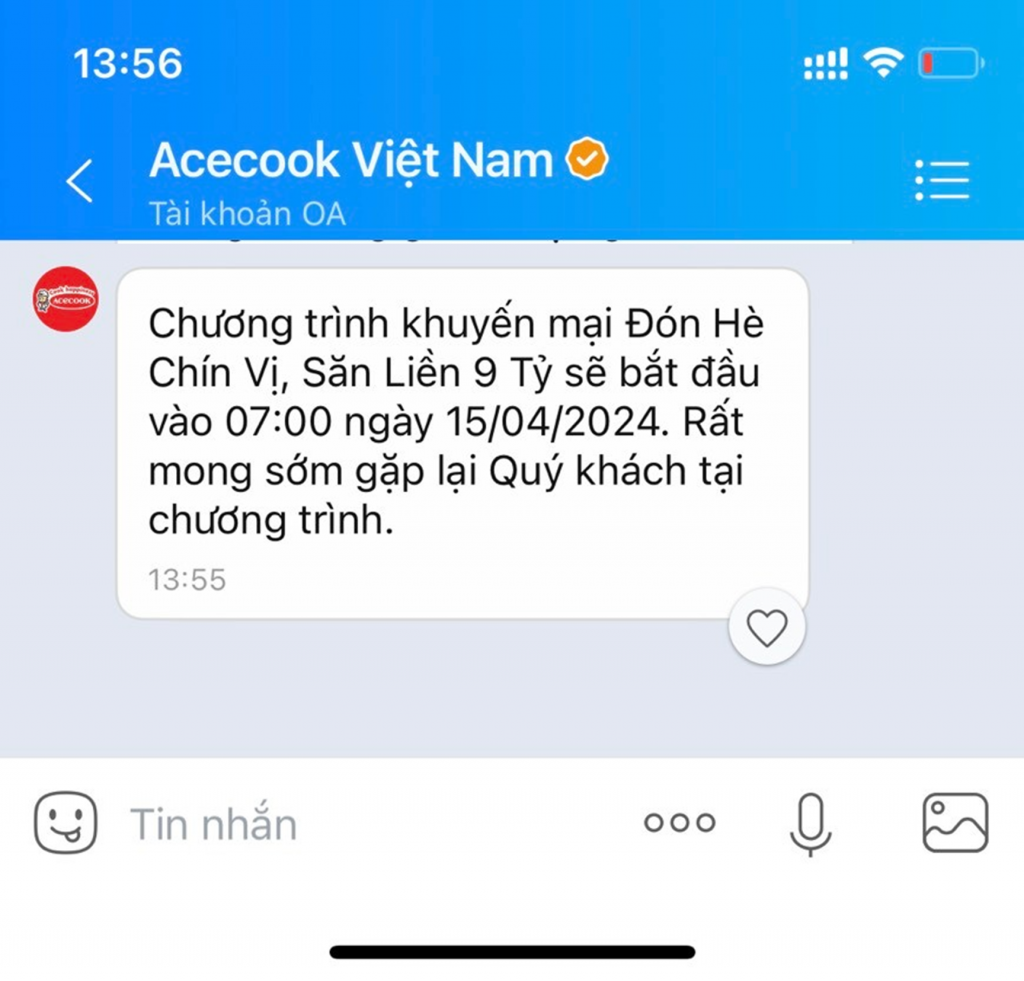
Task: Open Acecook's profile from the avatar
Action: [65, 298]
